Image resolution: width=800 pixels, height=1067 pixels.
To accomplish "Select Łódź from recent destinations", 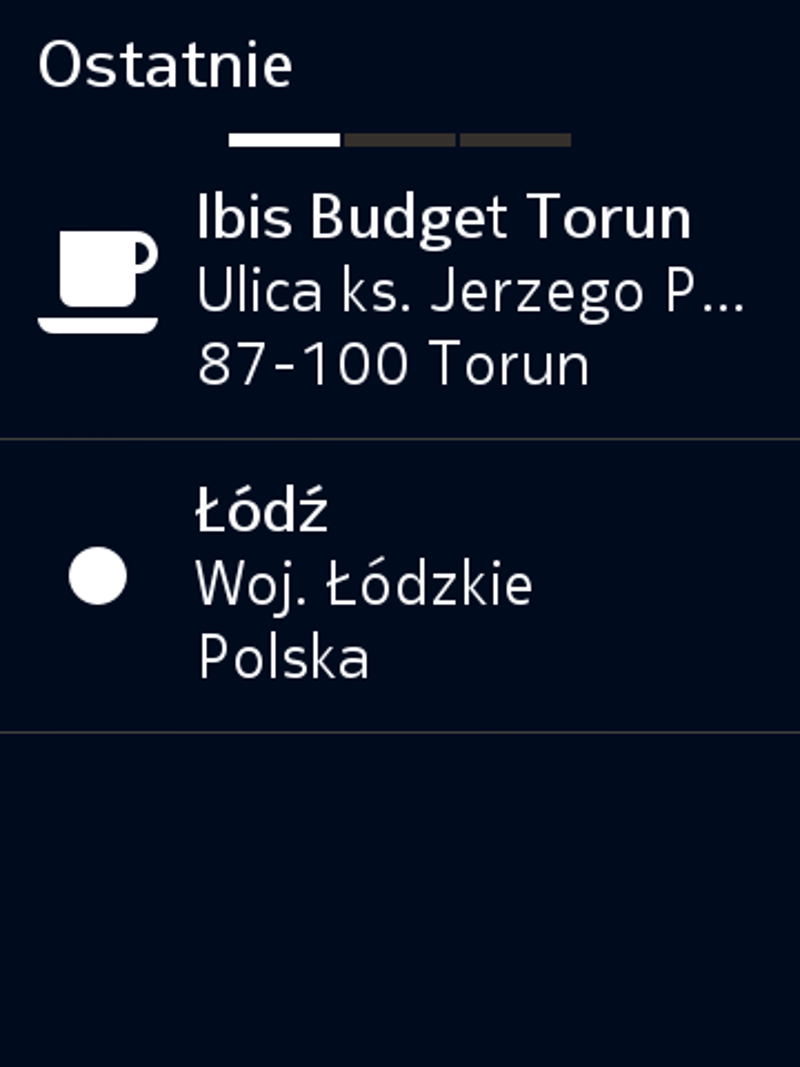I will 400,585.
